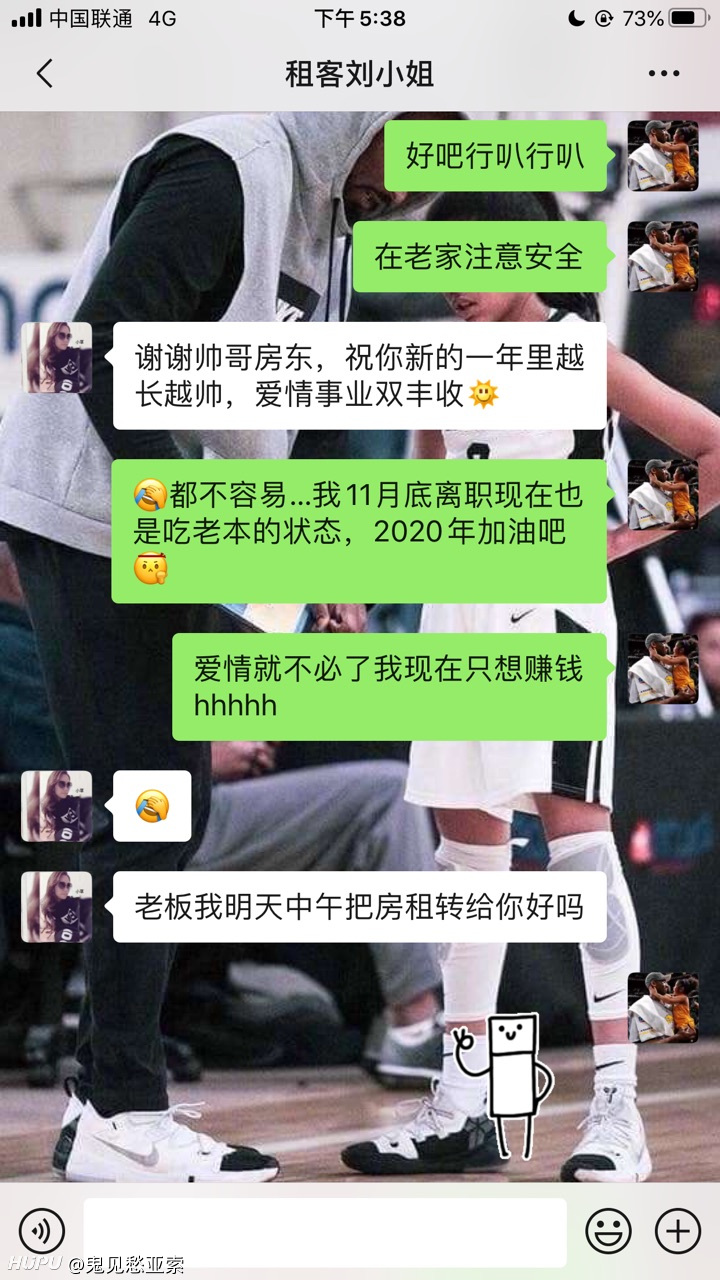The width and height of the screenshot is (720, 1280).
Task: Tap my avatar next to 在老家注意安全
Action: (x=663, y=256)
